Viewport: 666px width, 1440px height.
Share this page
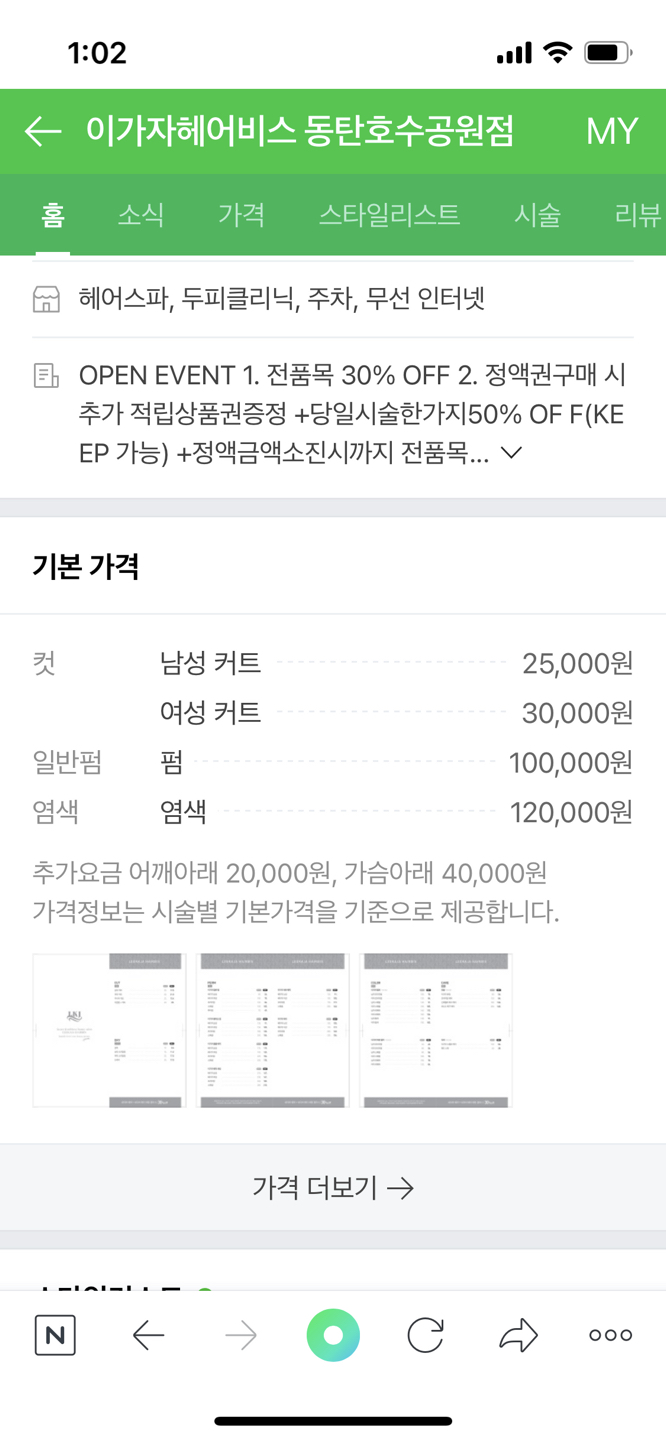(x=518, y=1335)
